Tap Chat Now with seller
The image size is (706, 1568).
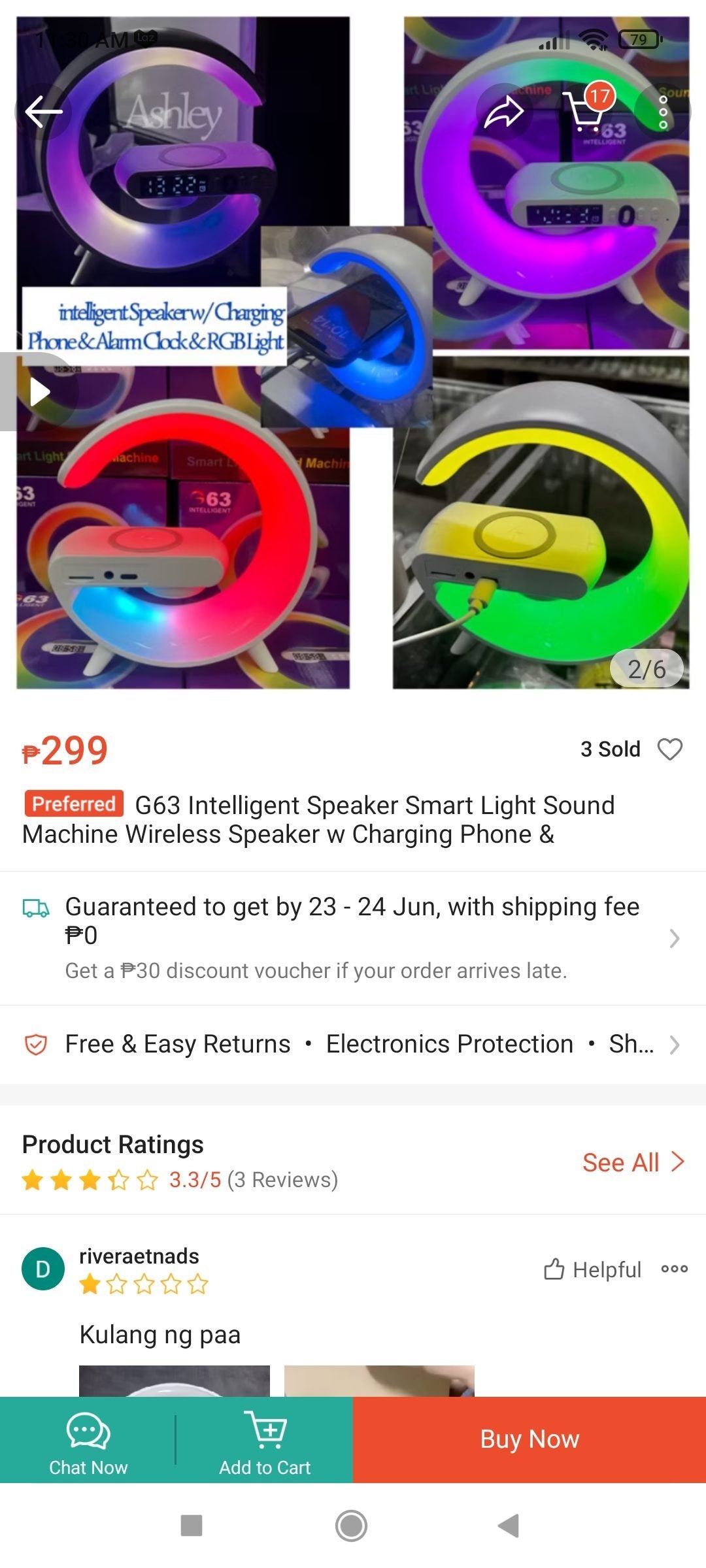pyautogui.click(x=88, y=1440)
